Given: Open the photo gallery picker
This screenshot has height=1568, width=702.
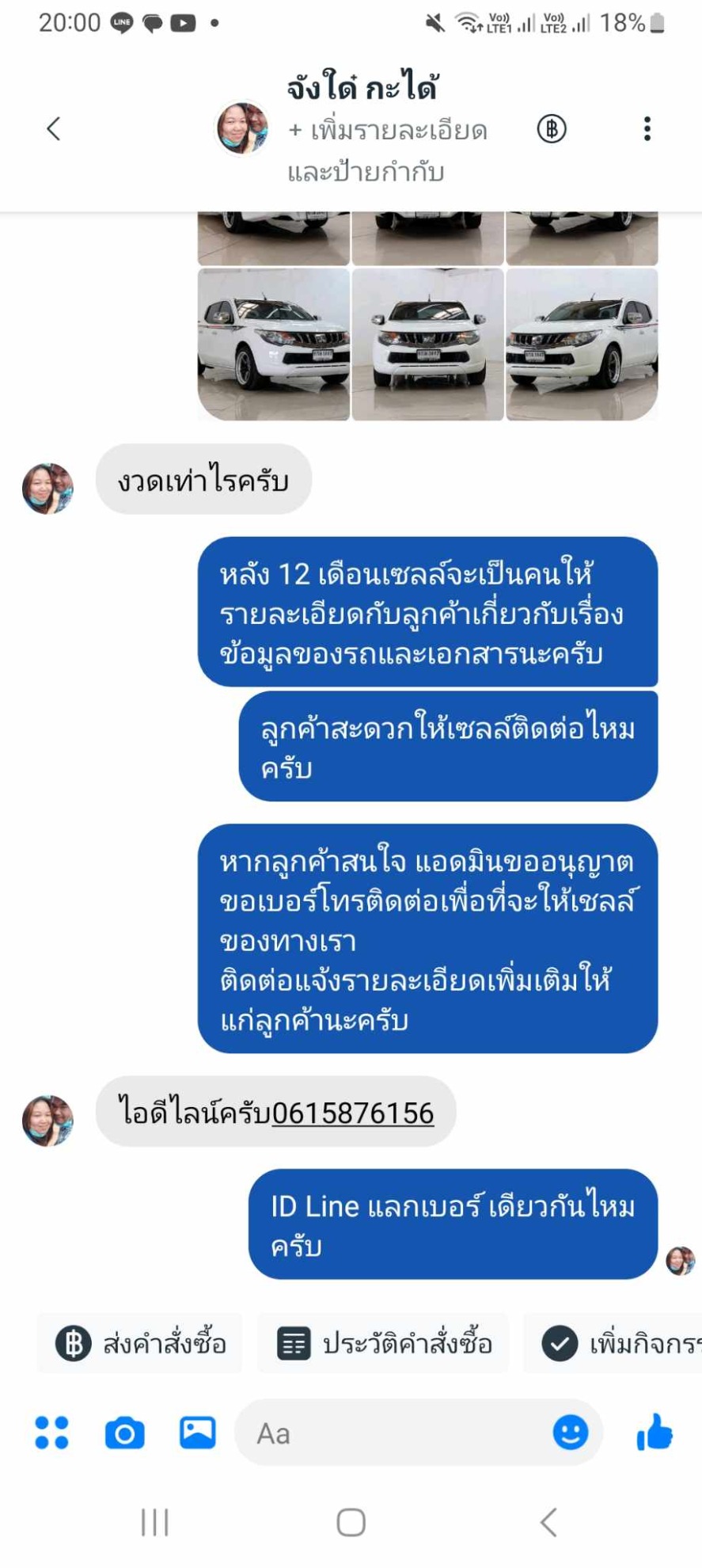Looking at the screenshot, I should point(197,1433).
